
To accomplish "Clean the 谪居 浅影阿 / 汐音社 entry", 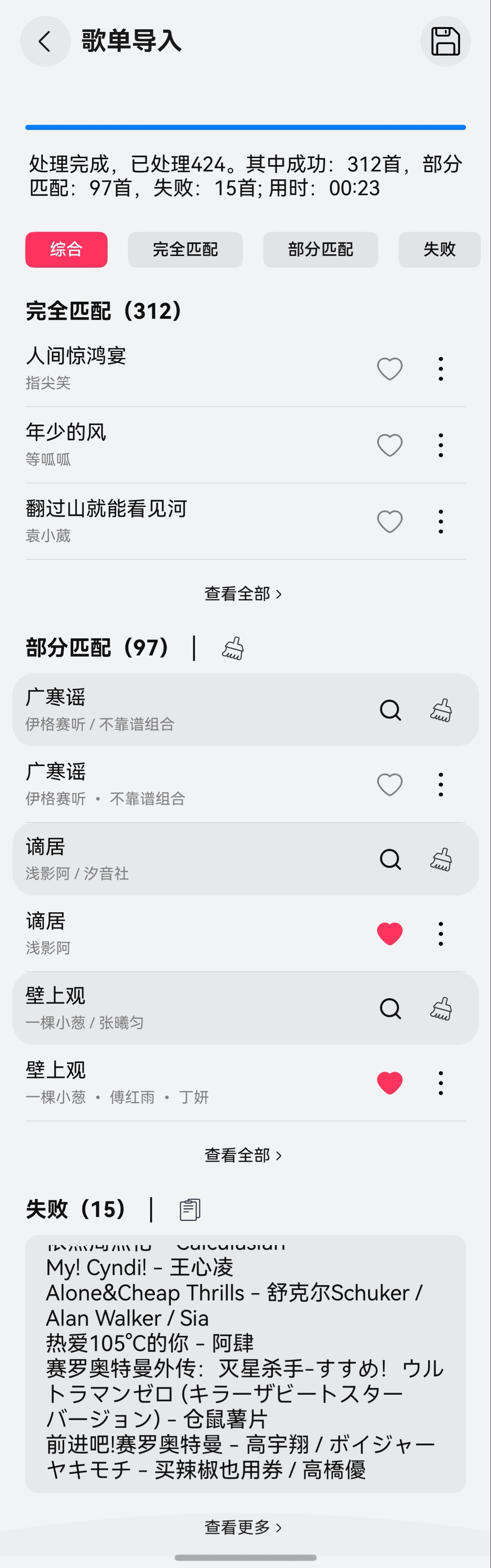I will [x=440, y=860].
